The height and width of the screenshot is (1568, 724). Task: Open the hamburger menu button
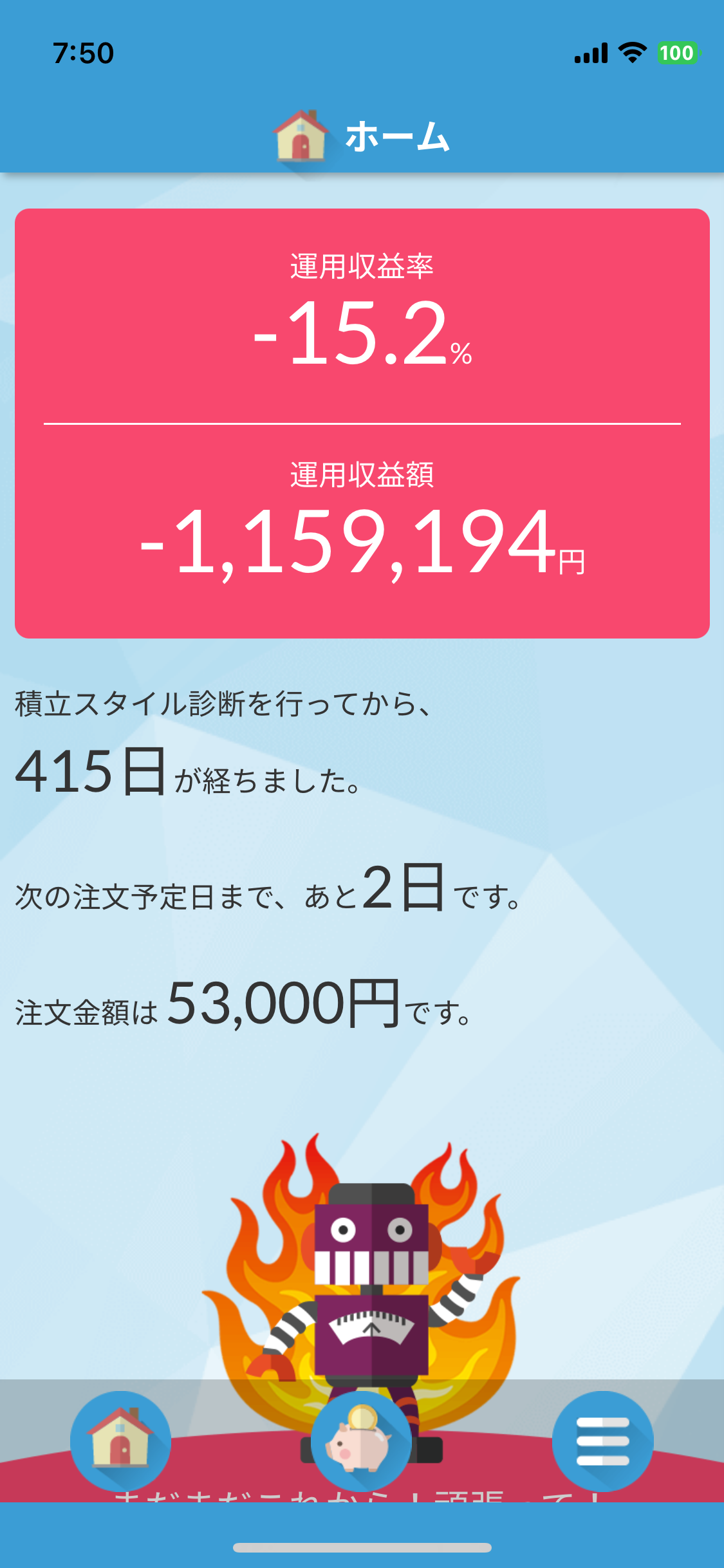point(602,1441)
